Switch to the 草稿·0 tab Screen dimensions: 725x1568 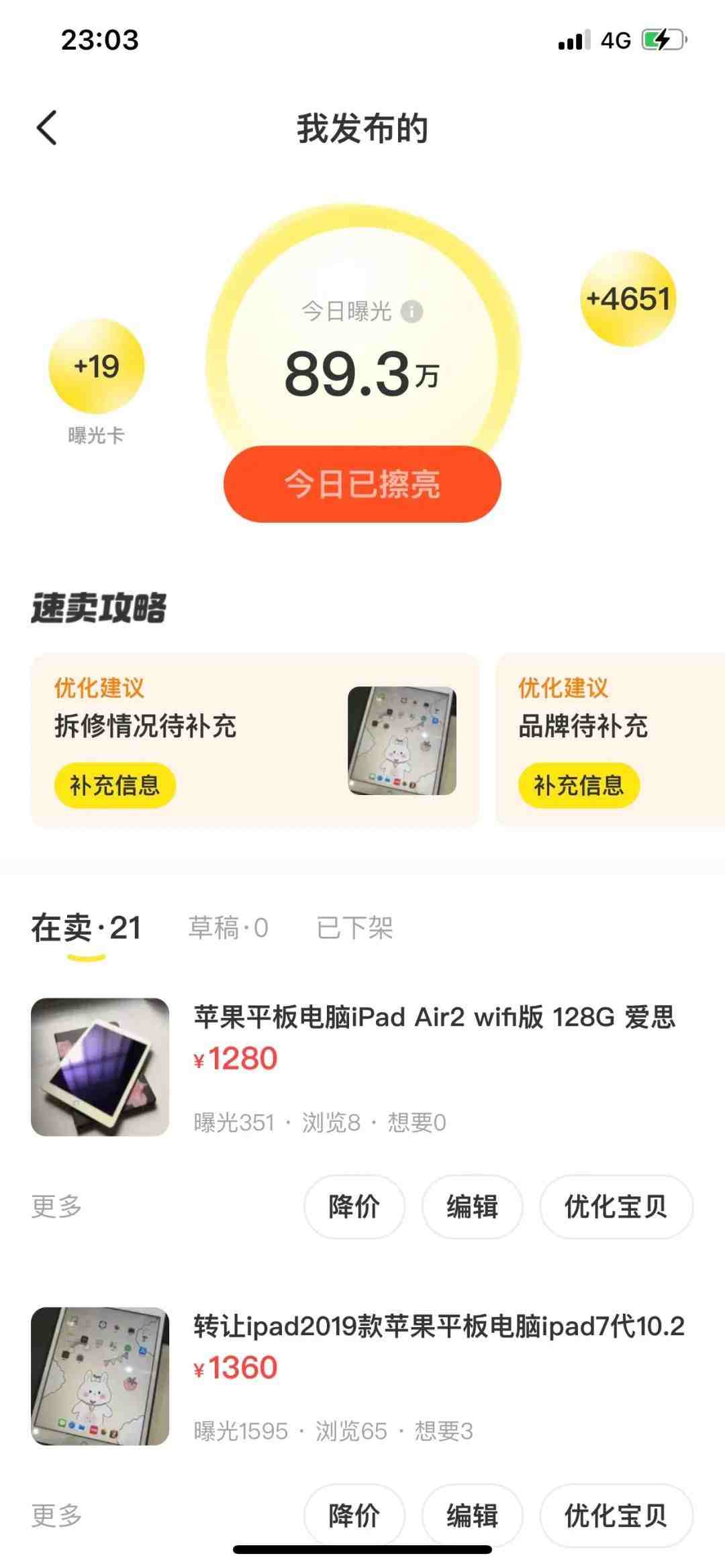[x=228, y=929]
